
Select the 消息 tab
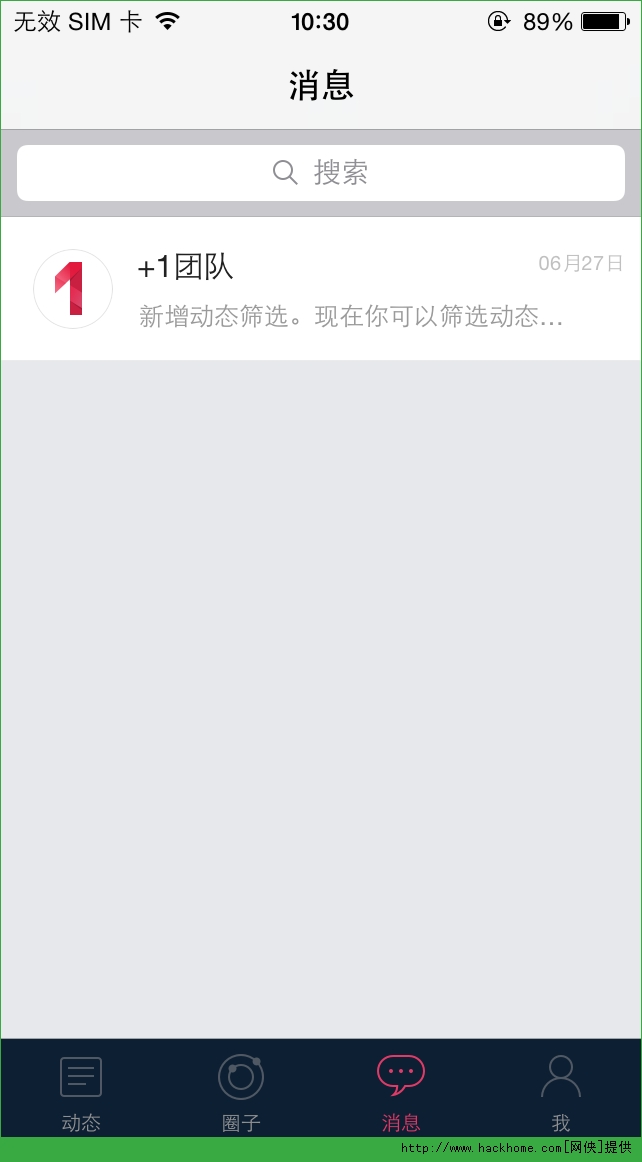click(401, 1090)
